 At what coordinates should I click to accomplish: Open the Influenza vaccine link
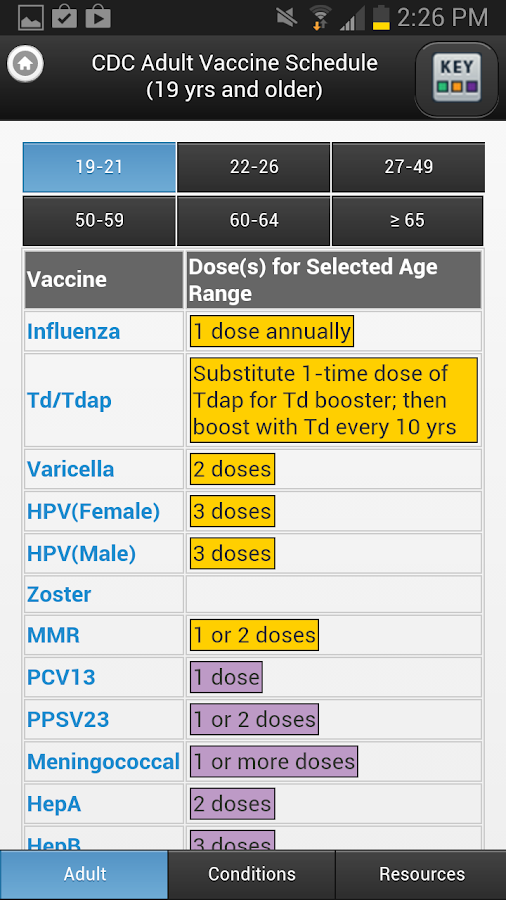pyautogui.click(x=73, y=331)
